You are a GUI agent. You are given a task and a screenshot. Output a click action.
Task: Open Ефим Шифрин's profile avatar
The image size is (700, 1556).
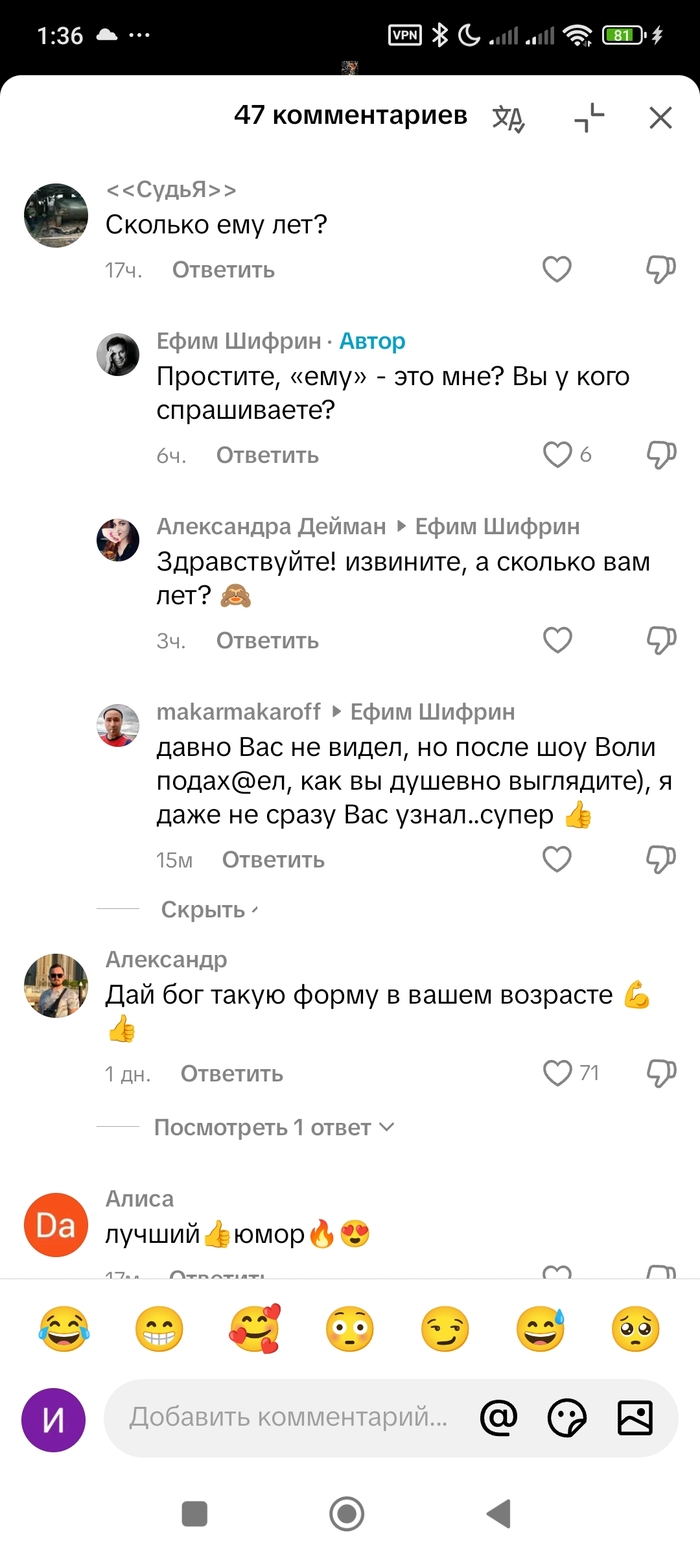pyautogui.click(x=118, y=355)
